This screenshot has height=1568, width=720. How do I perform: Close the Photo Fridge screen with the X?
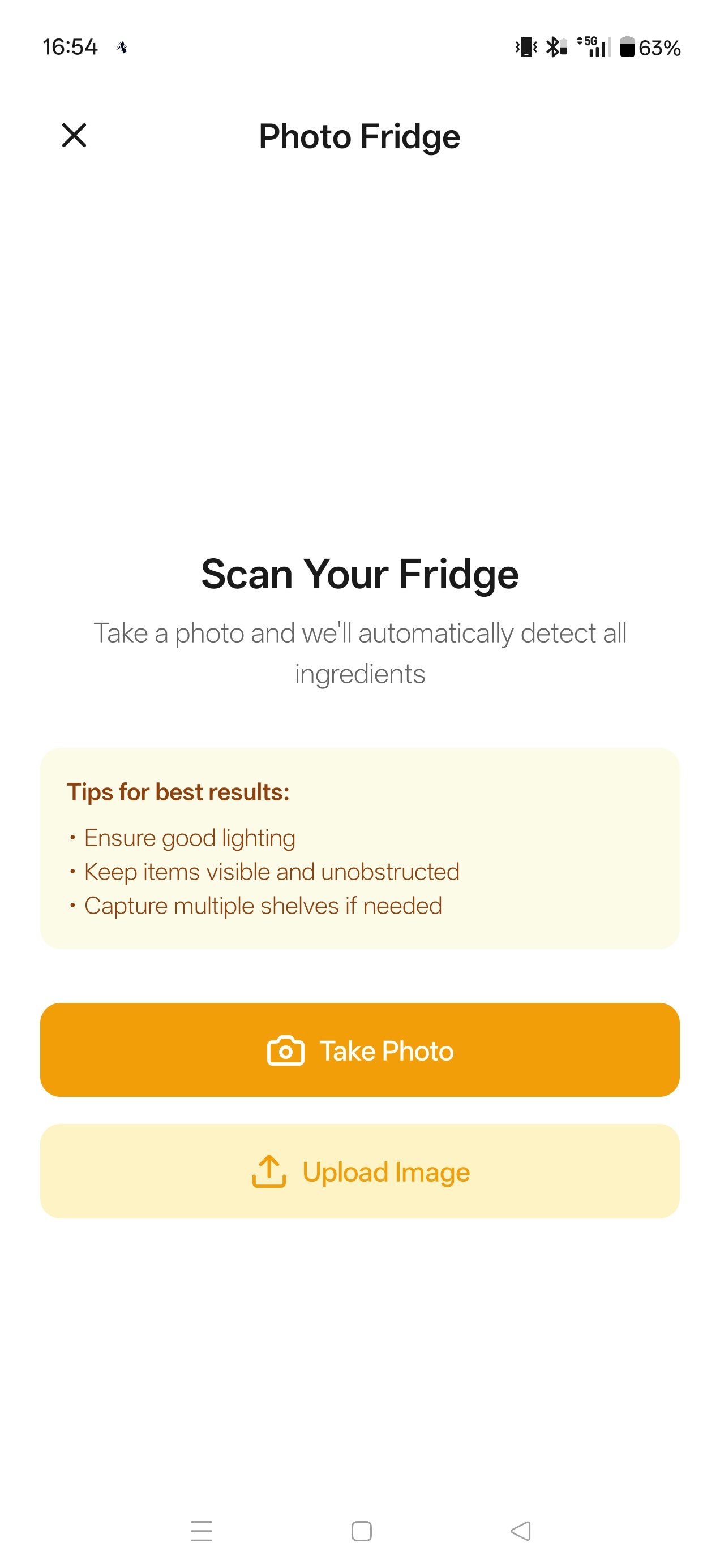coord(74,136)
